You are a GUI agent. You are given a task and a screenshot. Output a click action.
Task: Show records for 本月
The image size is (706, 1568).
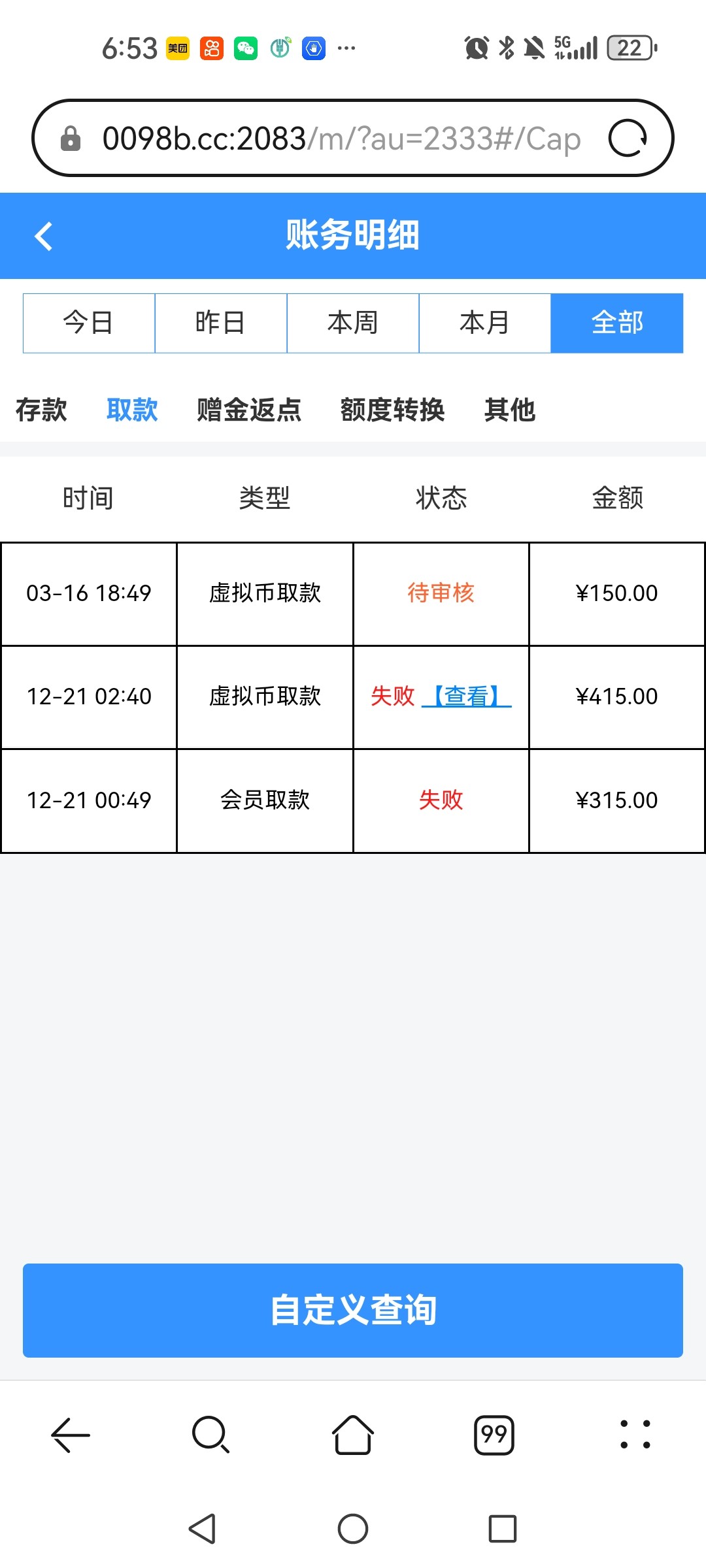click(x=485, y=323)
